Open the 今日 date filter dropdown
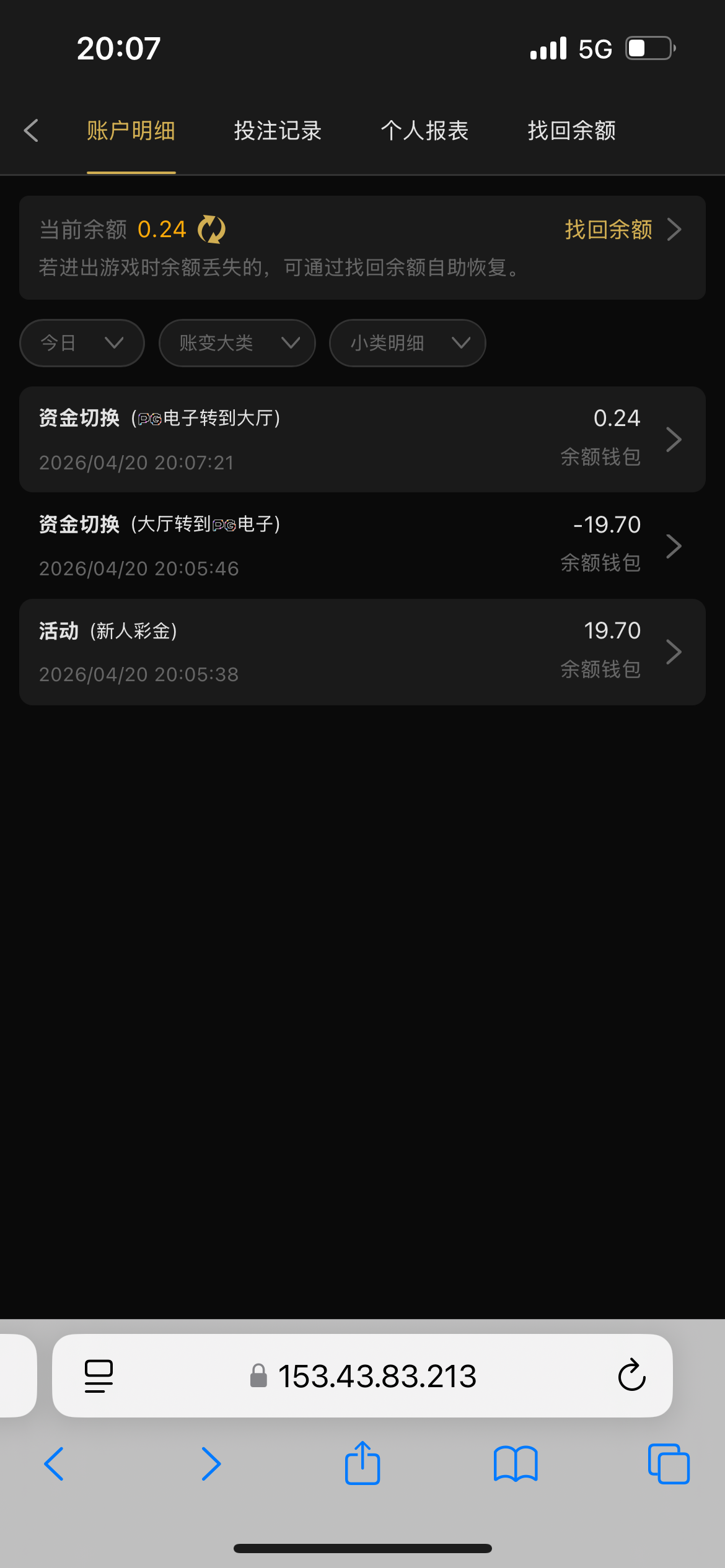 coord(81,342)
